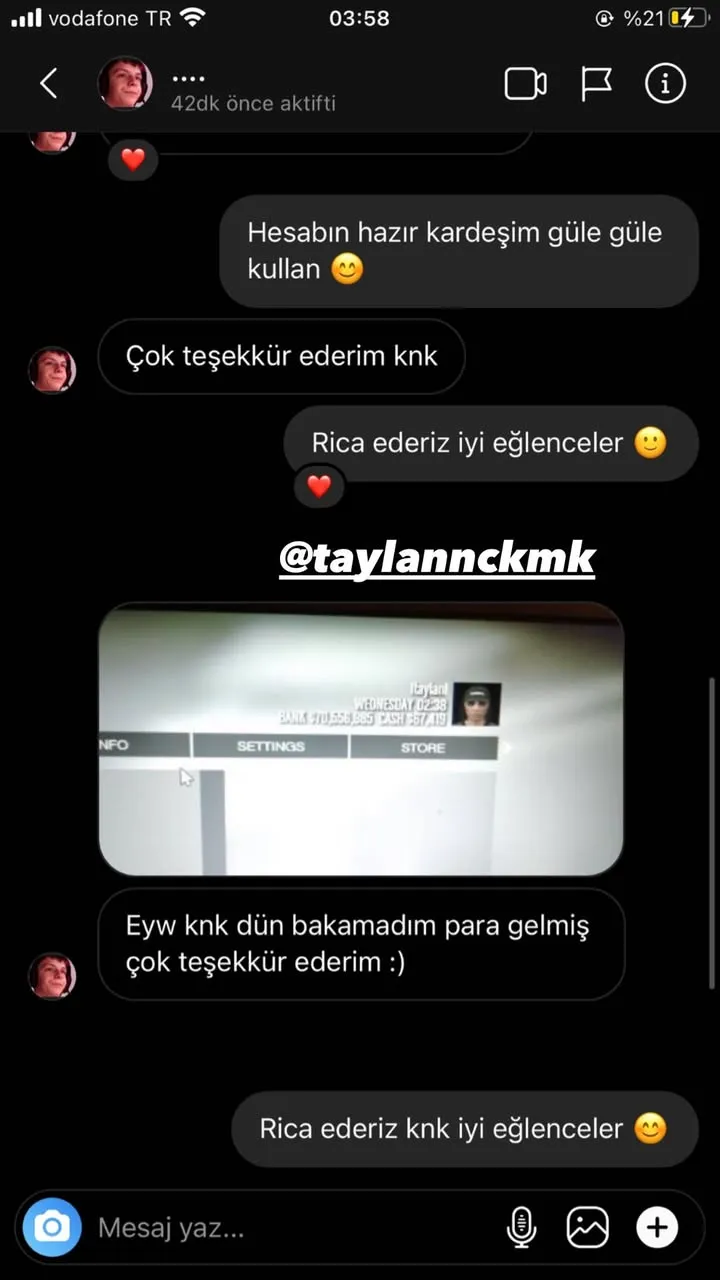Open the conversation info details
720x1280 pixels.
(665, 84)
